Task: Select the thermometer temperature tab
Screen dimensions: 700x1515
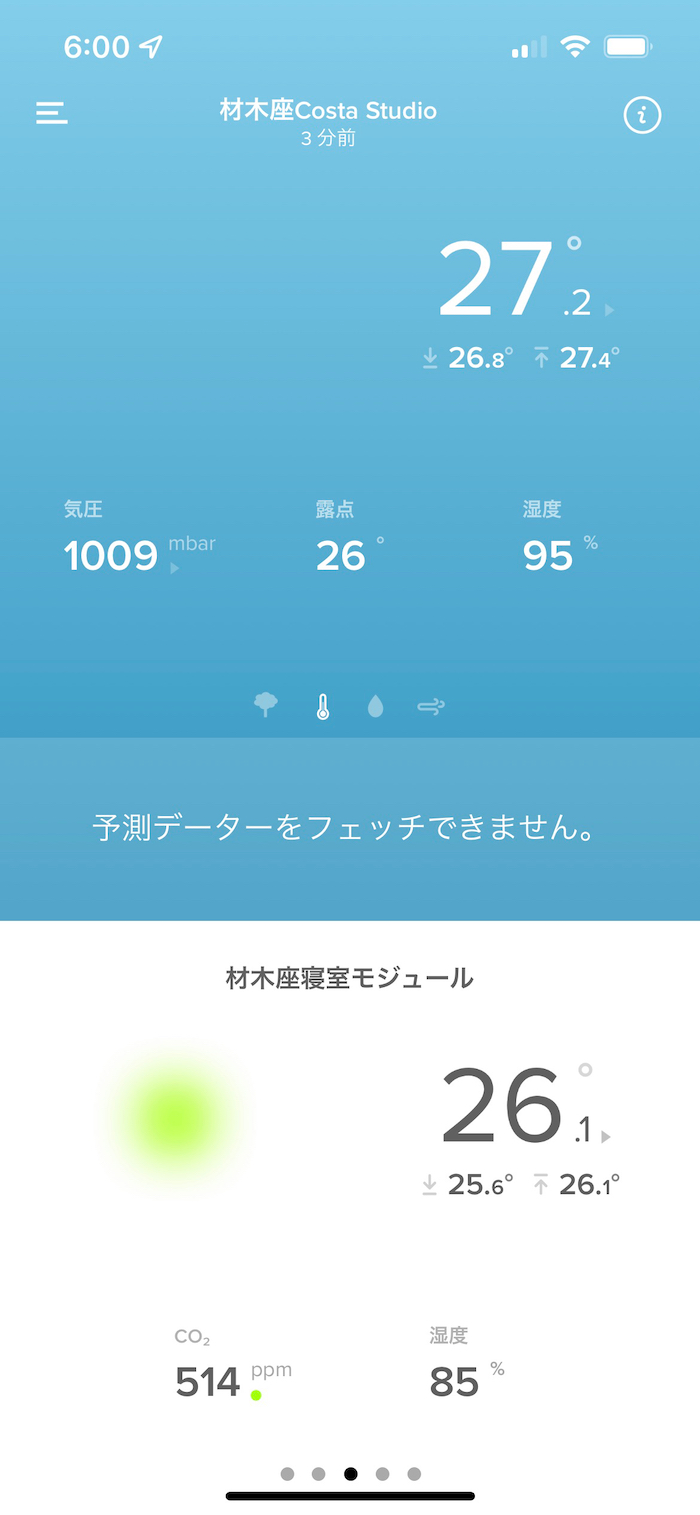Action: pyautogui.click(x=322, y=707)
